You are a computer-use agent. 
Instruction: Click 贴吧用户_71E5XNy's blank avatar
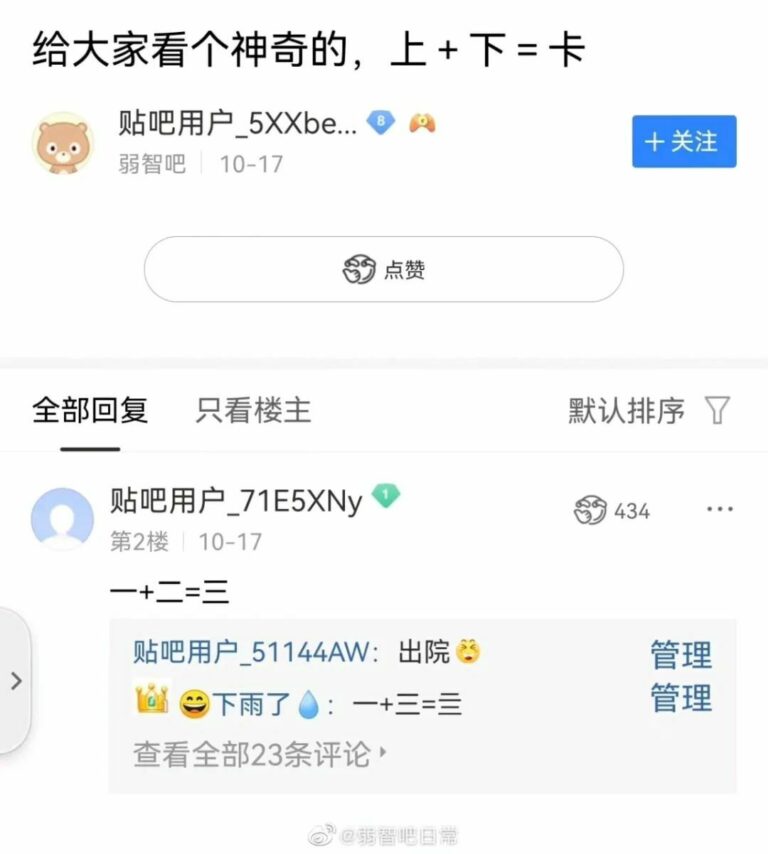click(62, 517)
